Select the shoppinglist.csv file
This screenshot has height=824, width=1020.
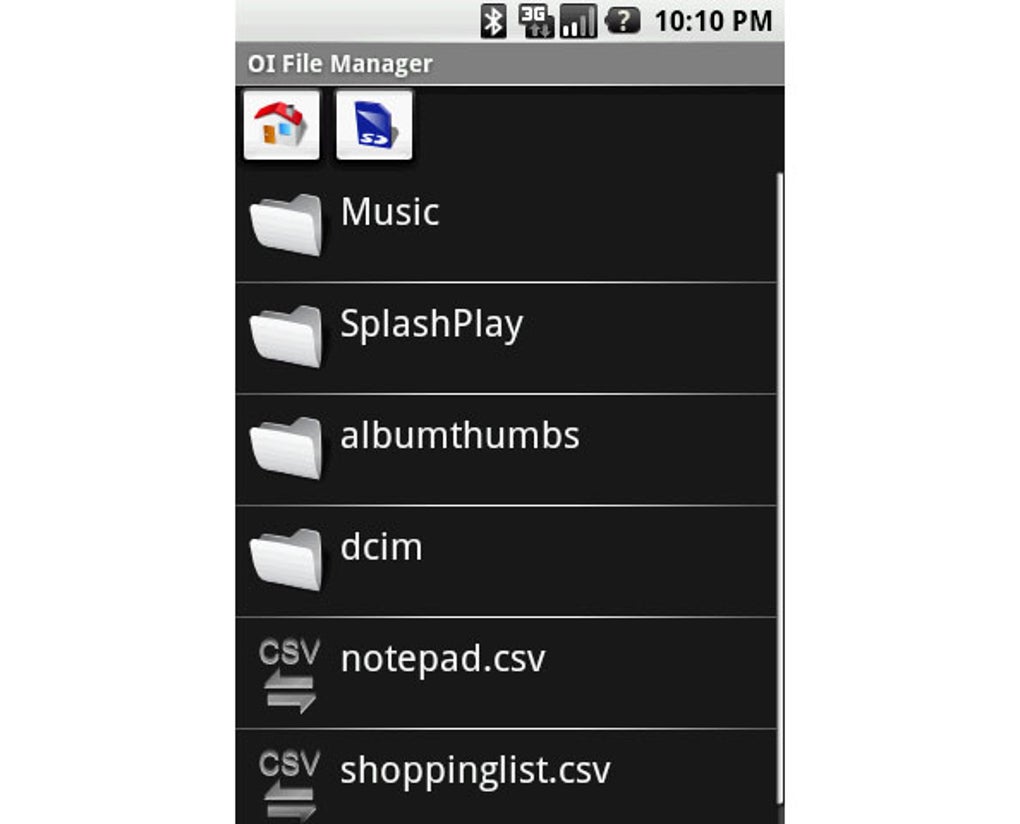tap(474, 772)
